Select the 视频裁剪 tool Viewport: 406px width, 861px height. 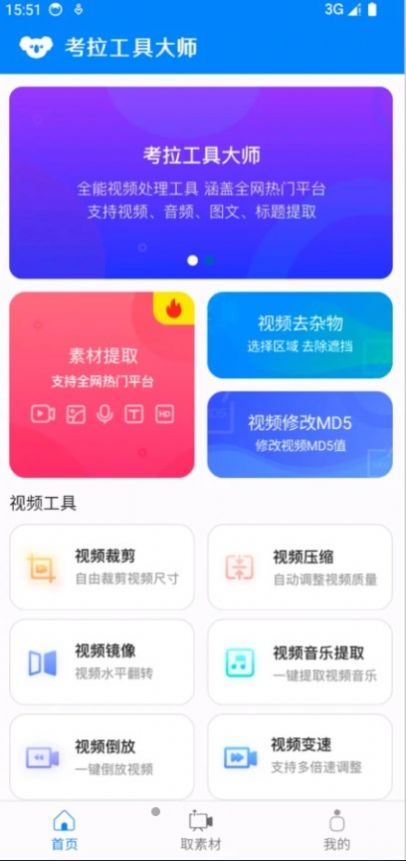(x=102, y=567)
